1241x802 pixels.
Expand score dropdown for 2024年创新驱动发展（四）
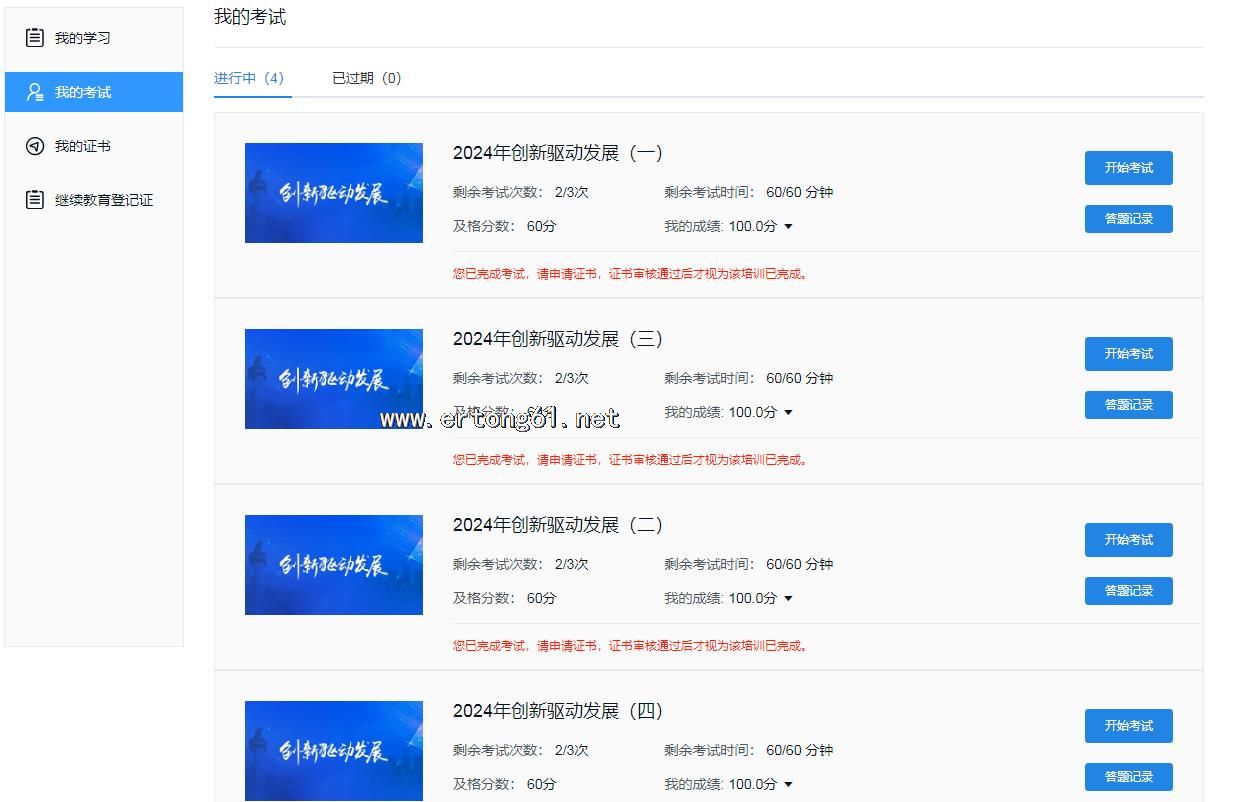click(788, 785)
